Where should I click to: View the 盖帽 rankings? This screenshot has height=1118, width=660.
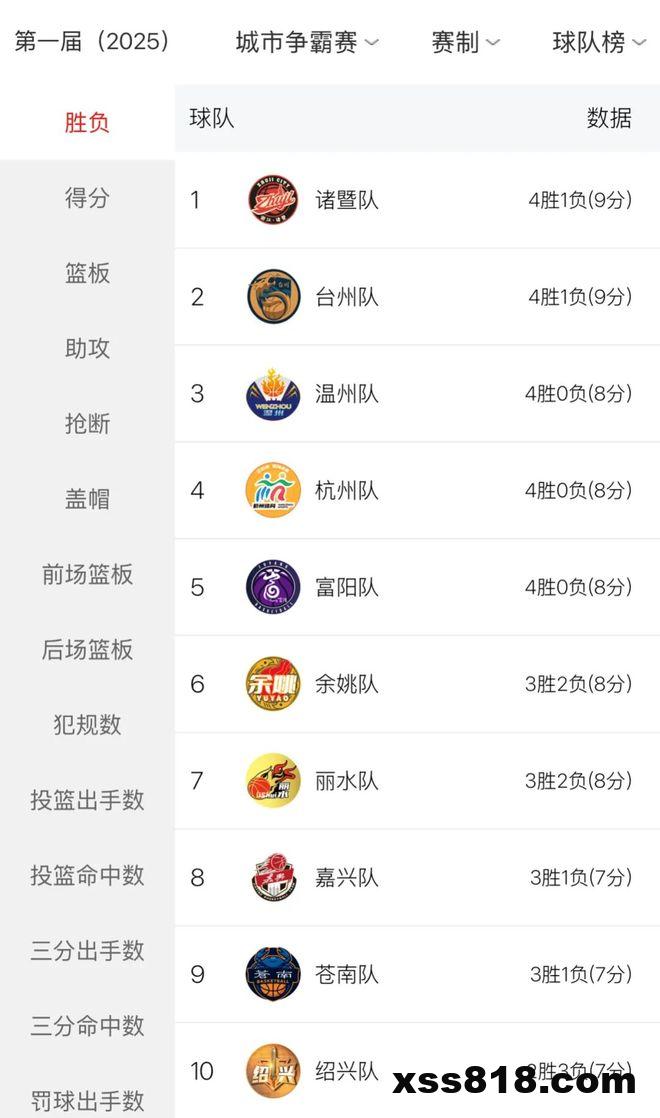click(87, 499)
